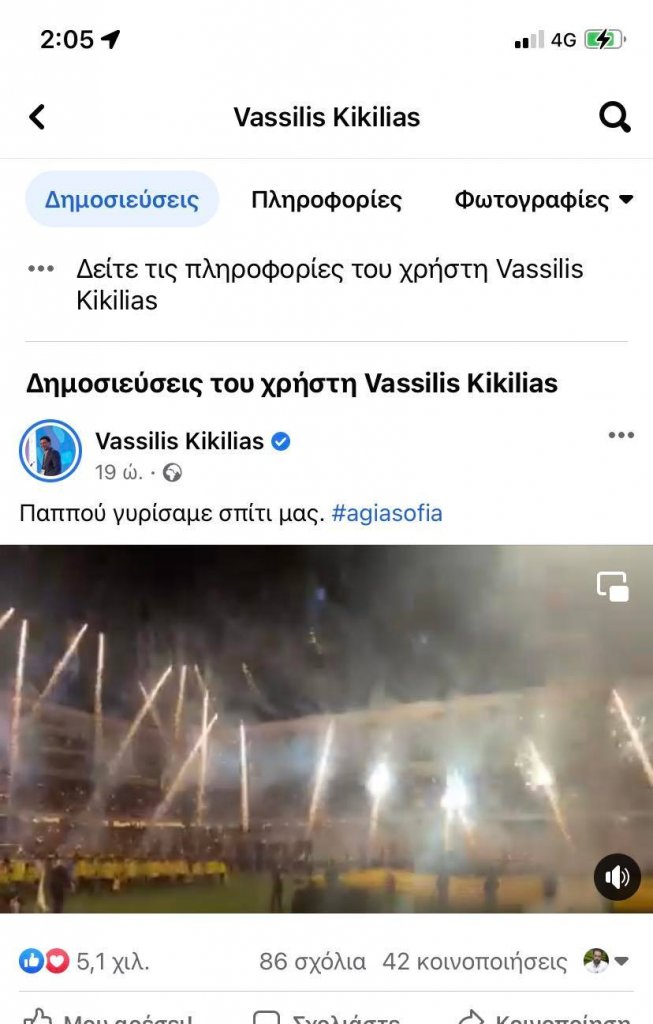Change the account used for reacting
The height and width of the screenshot is (1024, 653).
coord(607,962)
